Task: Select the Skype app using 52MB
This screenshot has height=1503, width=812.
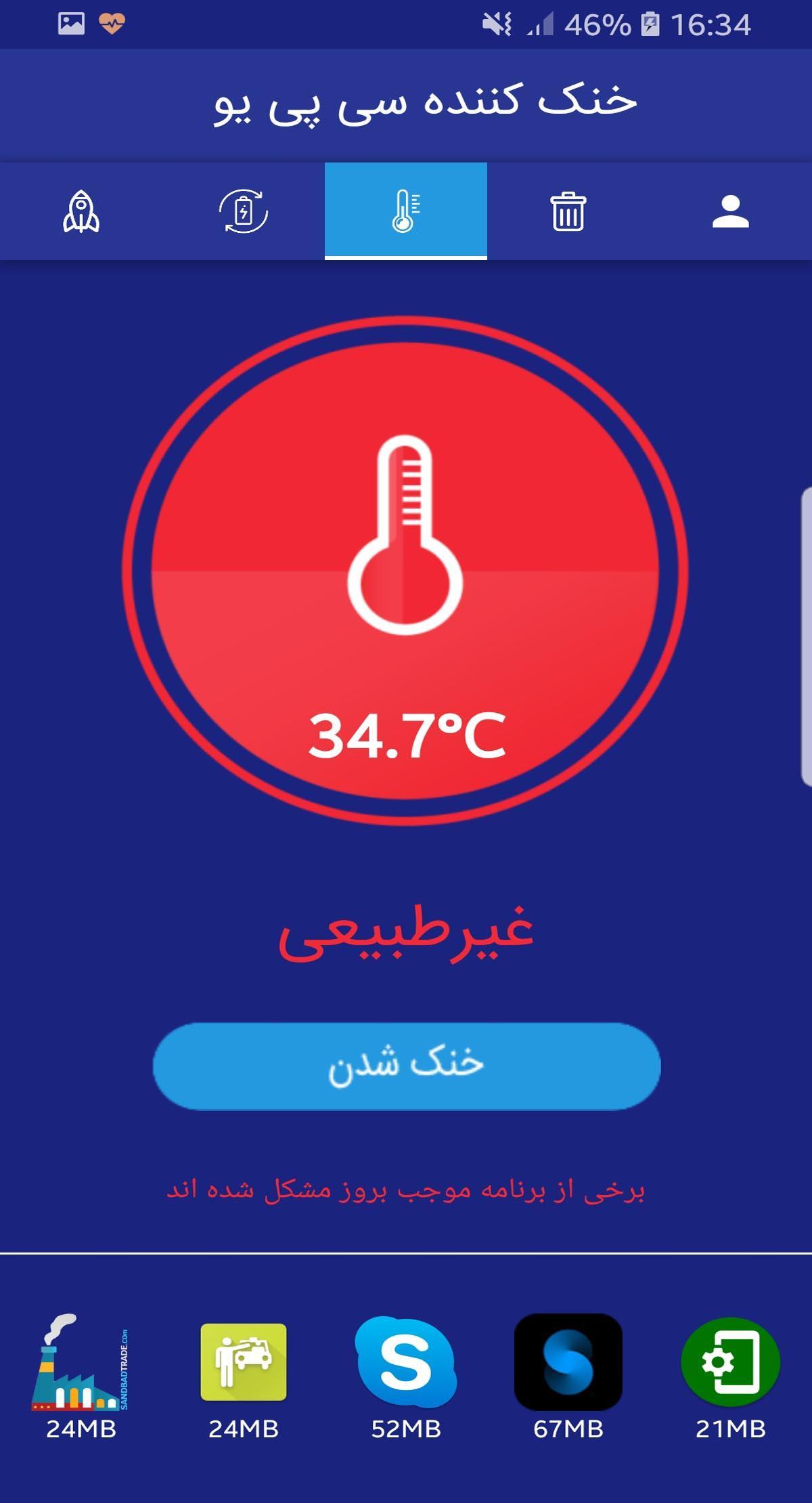Action: coord(406,1362)
